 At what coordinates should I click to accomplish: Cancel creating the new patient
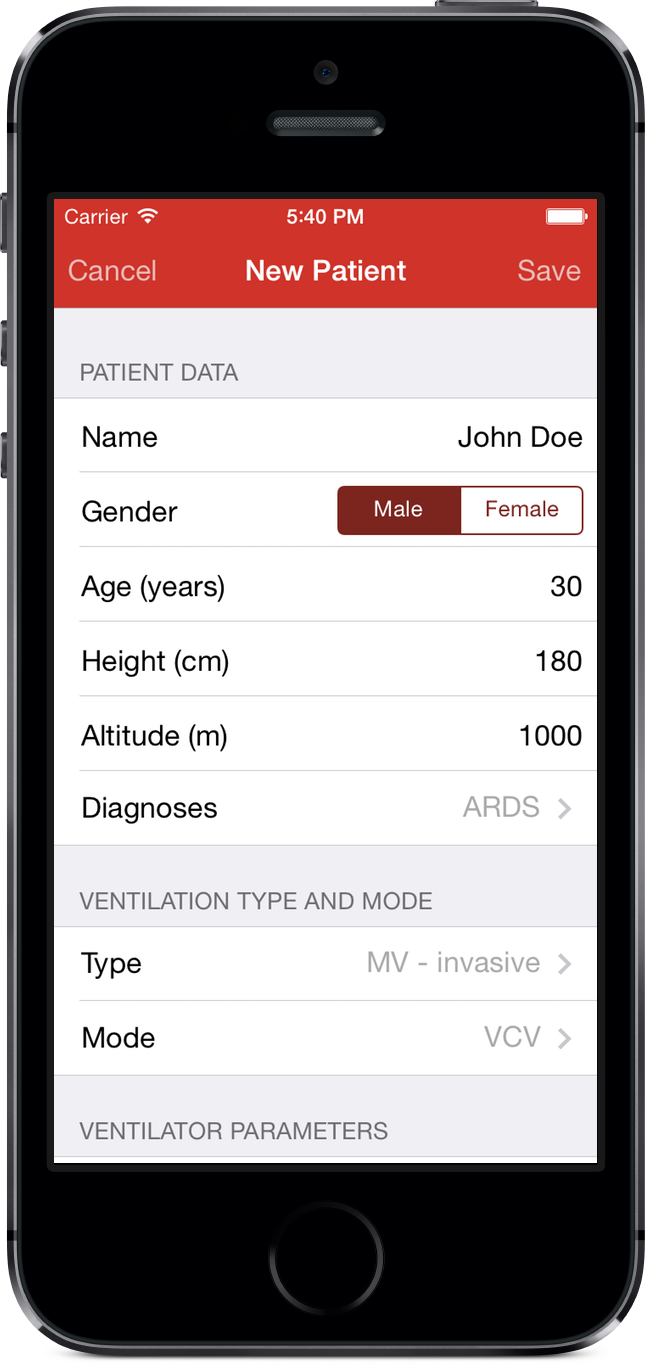112,271
